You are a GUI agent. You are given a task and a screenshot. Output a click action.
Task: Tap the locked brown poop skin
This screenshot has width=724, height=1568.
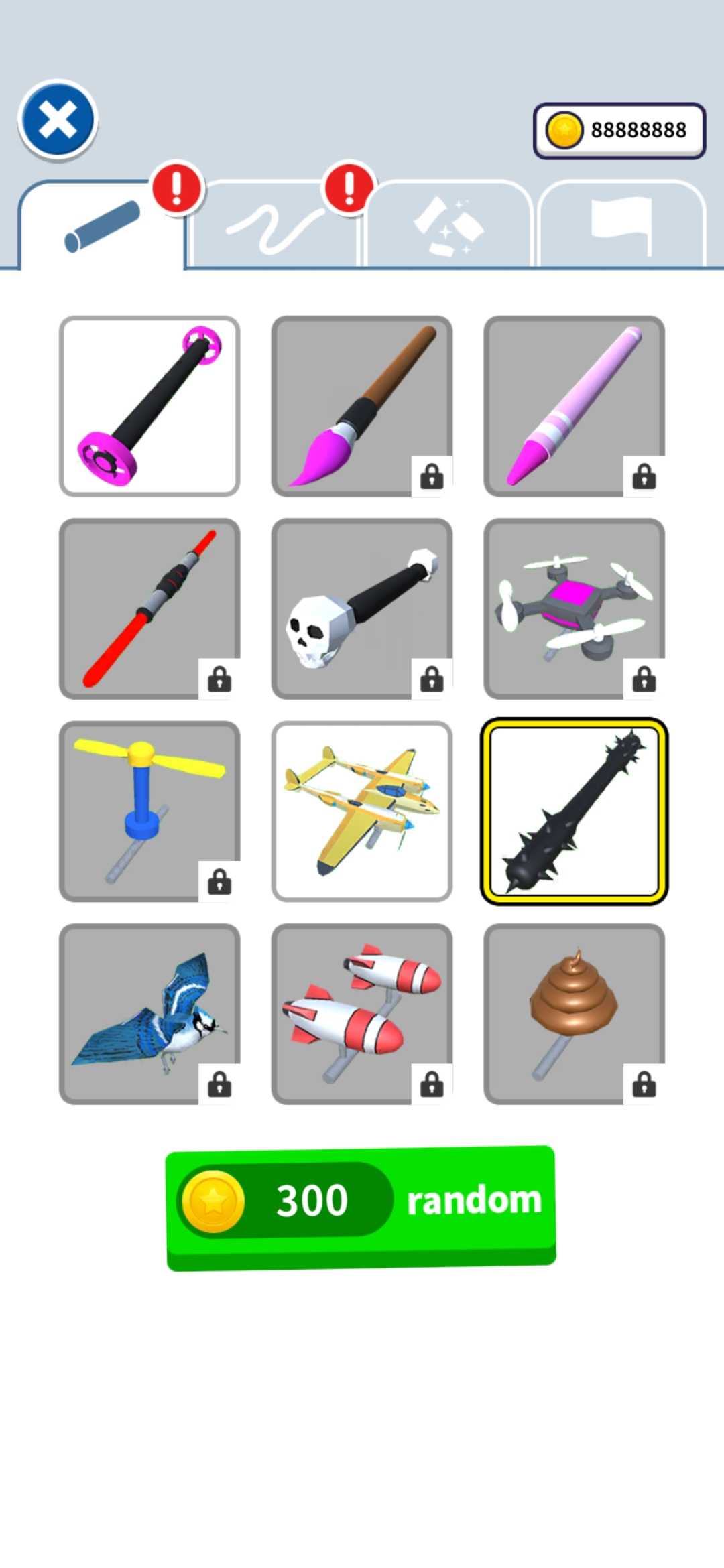[x=574, y=1014]
